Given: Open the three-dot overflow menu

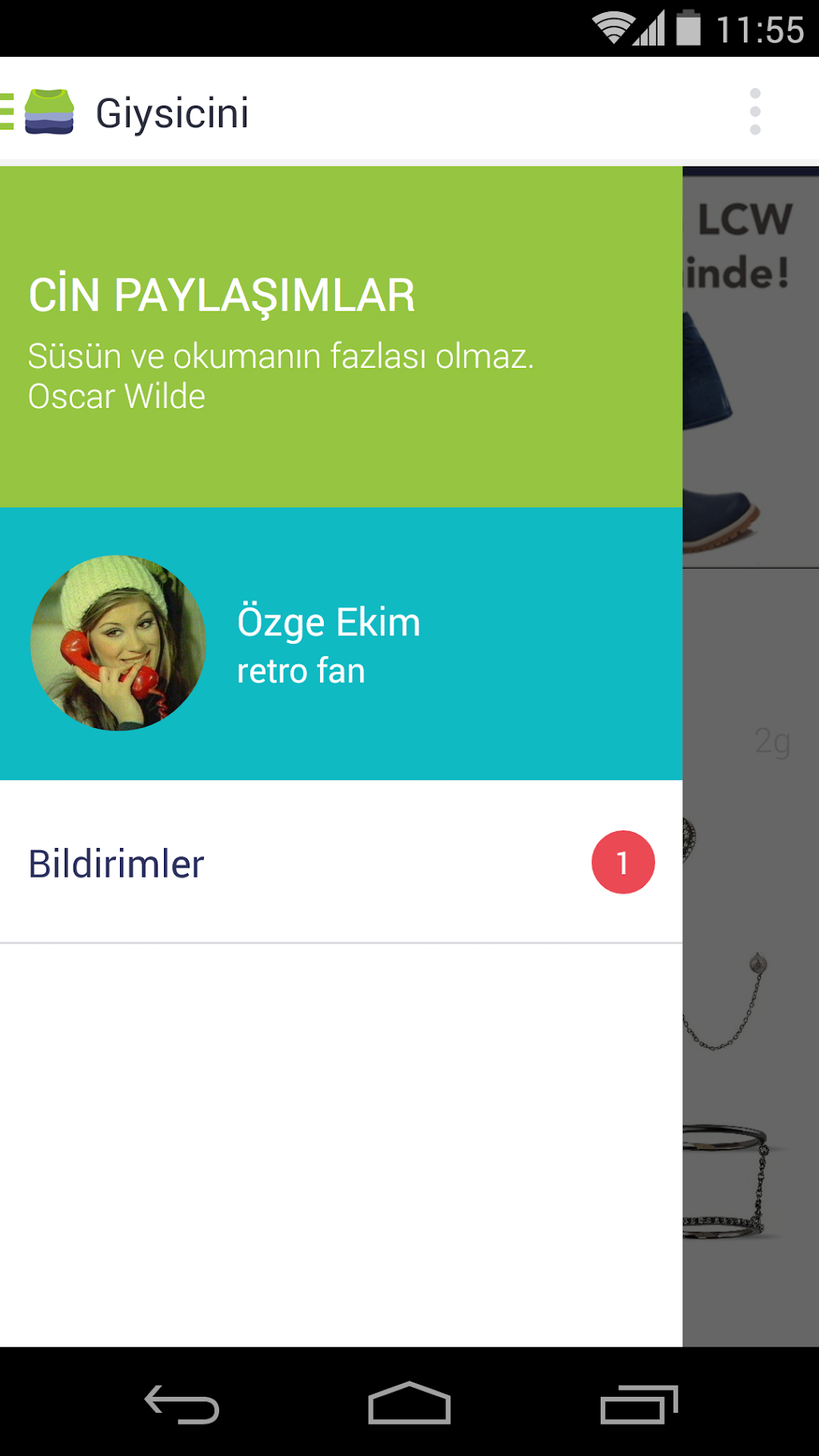Looking at the screenshot, I should [754, 112].
